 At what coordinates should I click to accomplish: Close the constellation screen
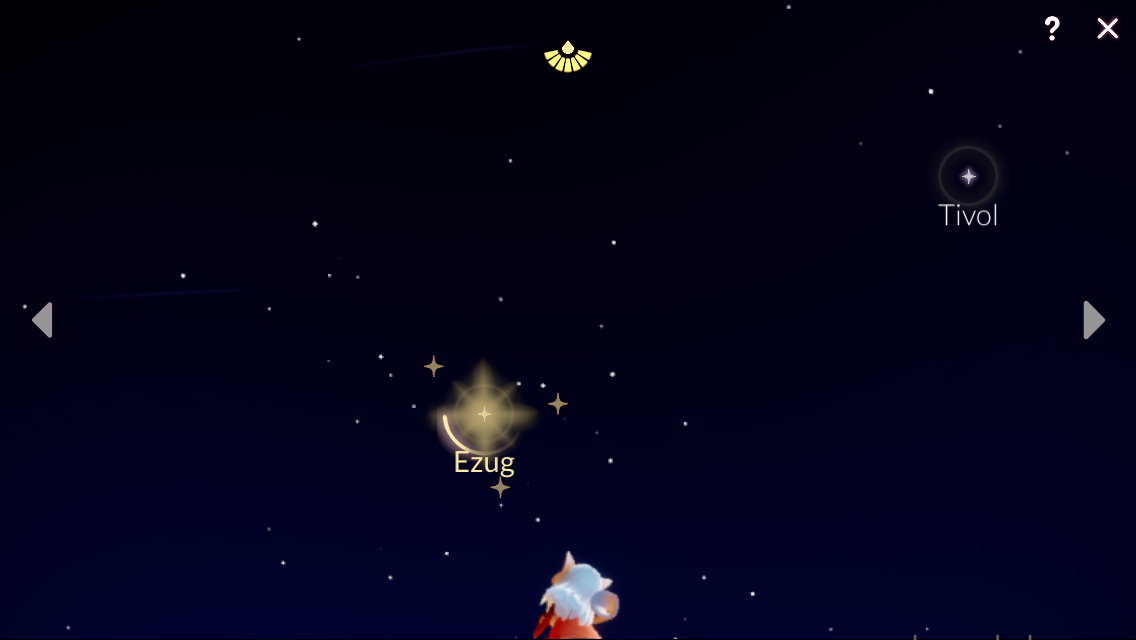(1107, 28)
